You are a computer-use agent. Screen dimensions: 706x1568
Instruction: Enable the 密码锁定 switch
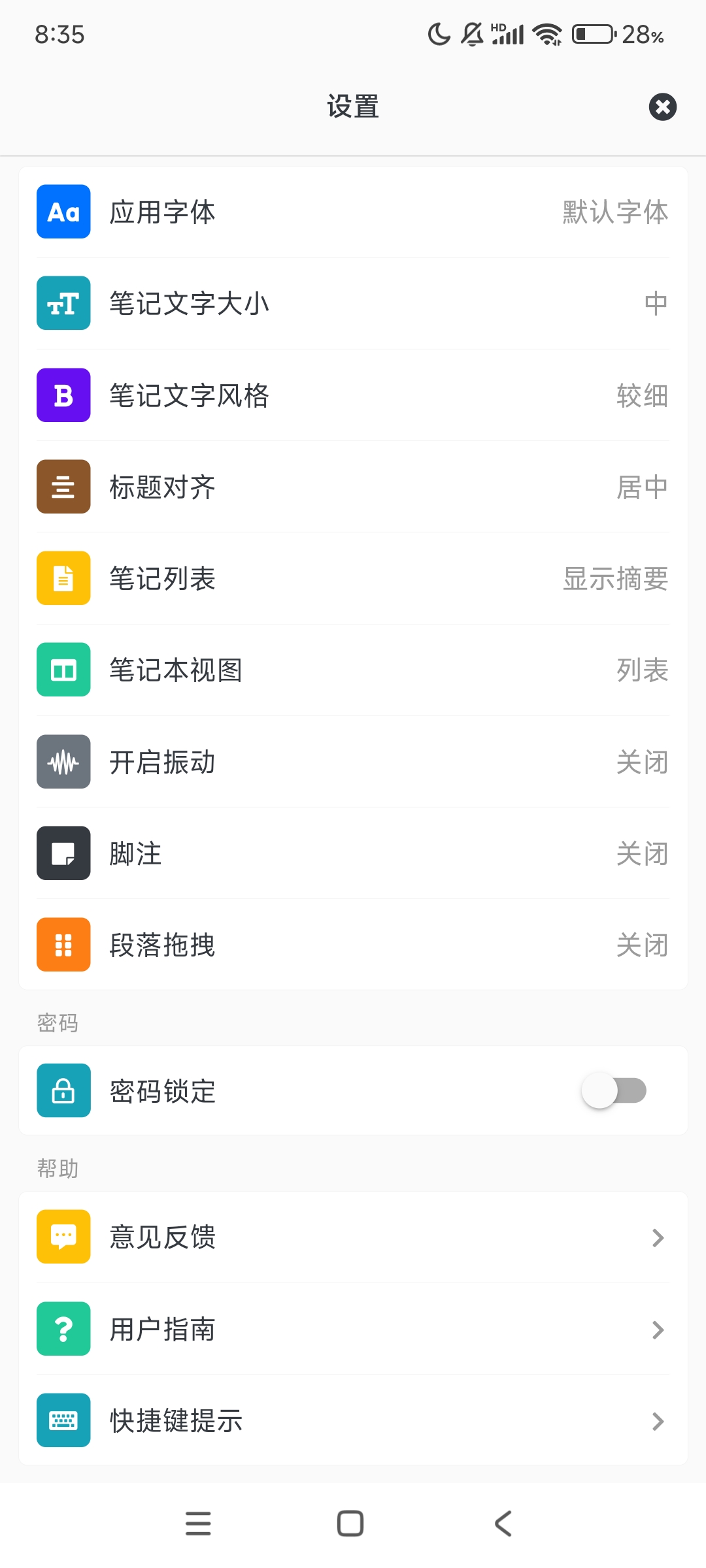pos(614,1090)
